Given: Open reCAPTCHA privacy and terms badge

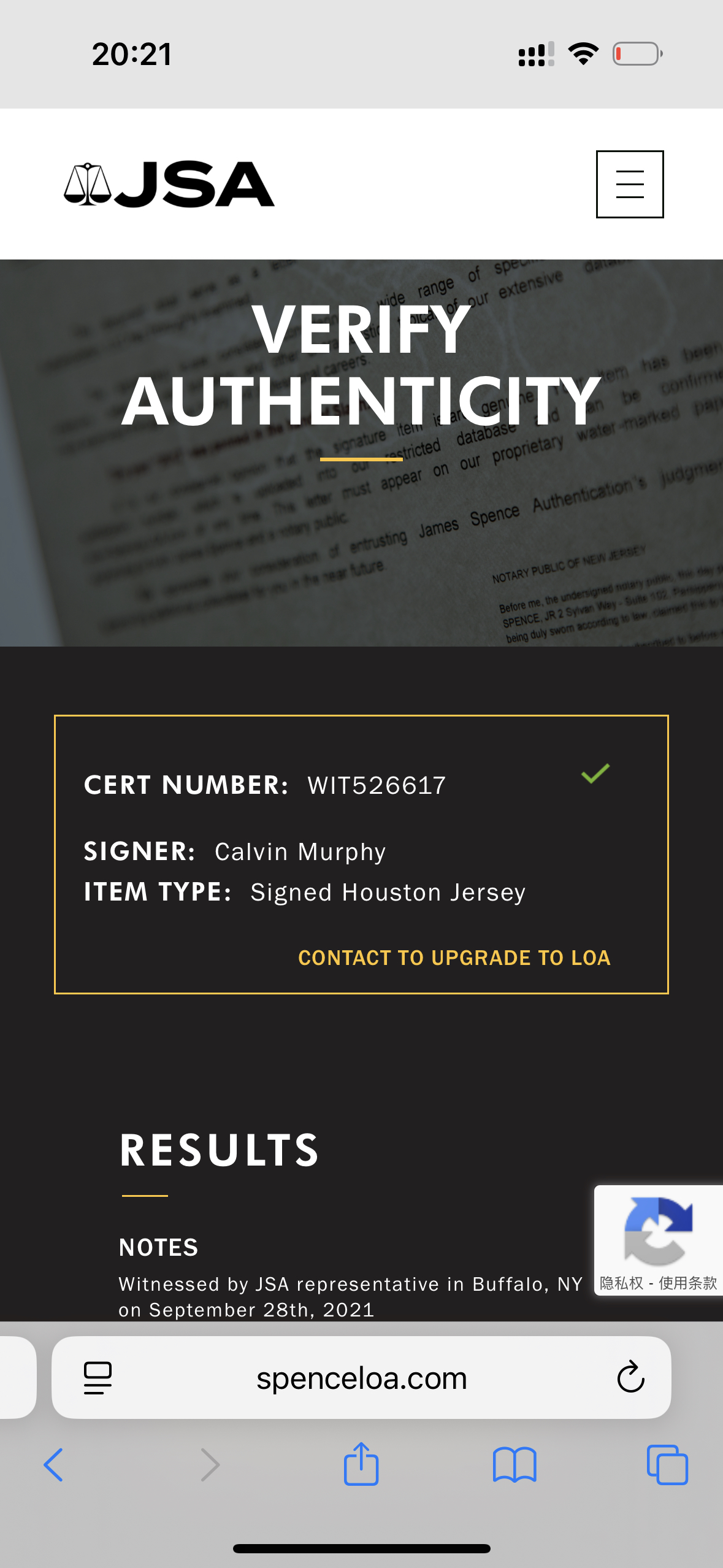Looking at the screenshot, I should coord(658,1240).
